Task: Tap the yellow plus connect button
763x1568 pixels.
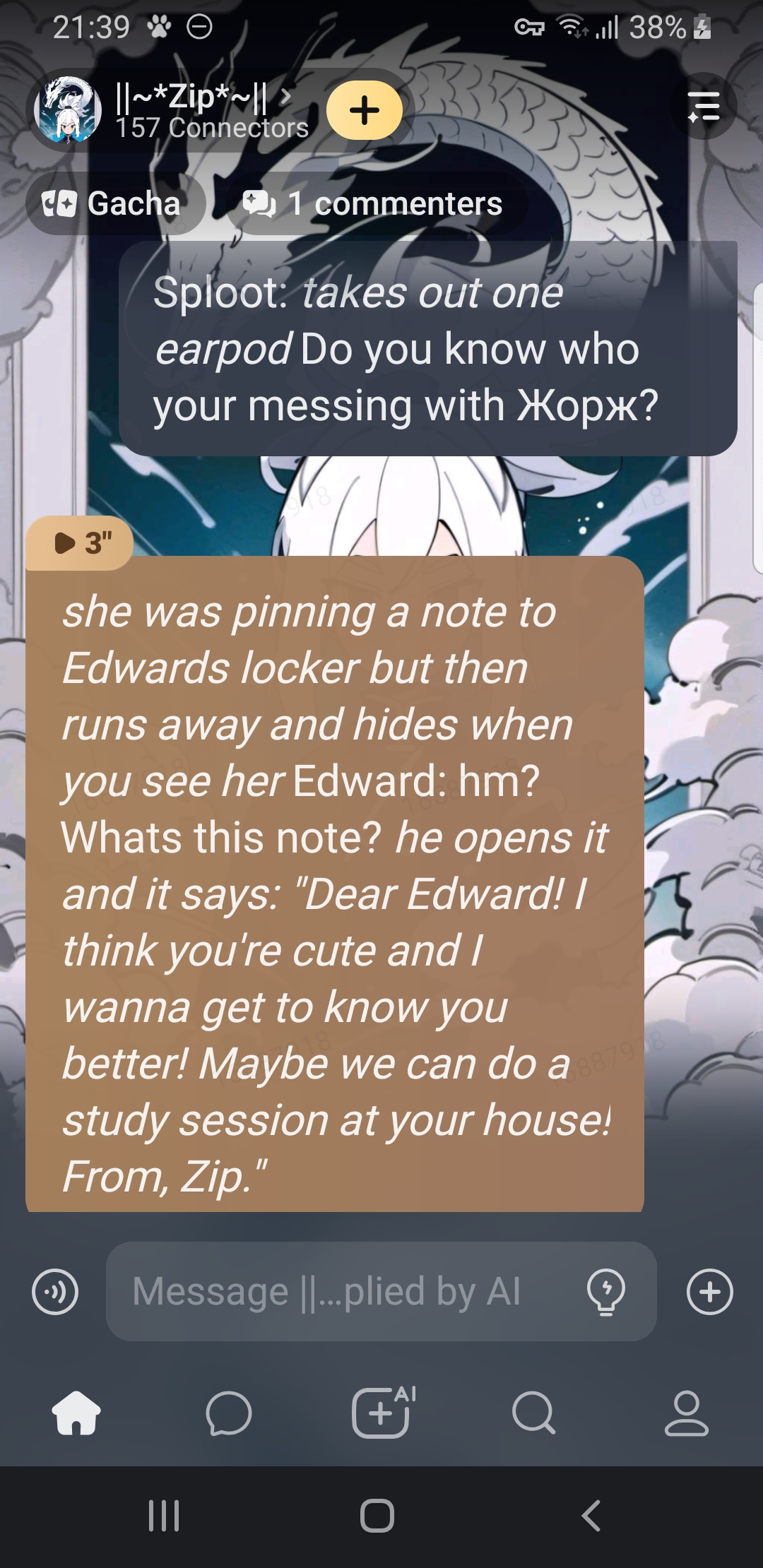Action: pyautogui.click(x=365, y=110)
